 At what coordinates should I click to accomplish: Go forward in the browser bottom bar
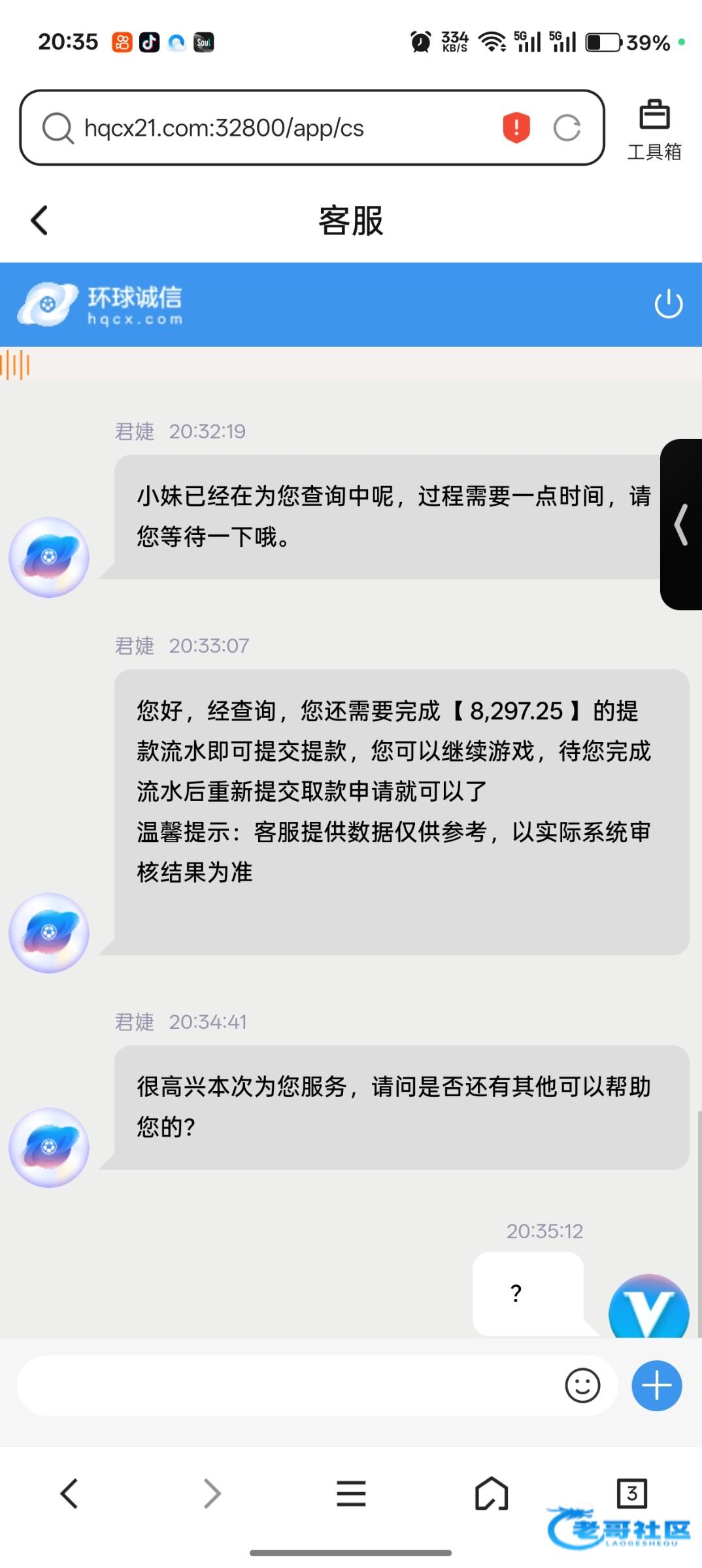pyautogui.click(x=211, y=1494)
